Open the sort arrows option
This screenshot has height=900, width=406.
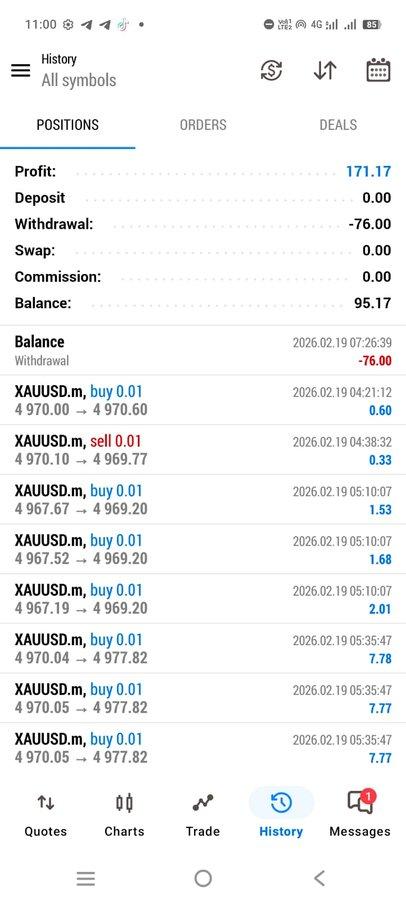click(x=324, y=70)
